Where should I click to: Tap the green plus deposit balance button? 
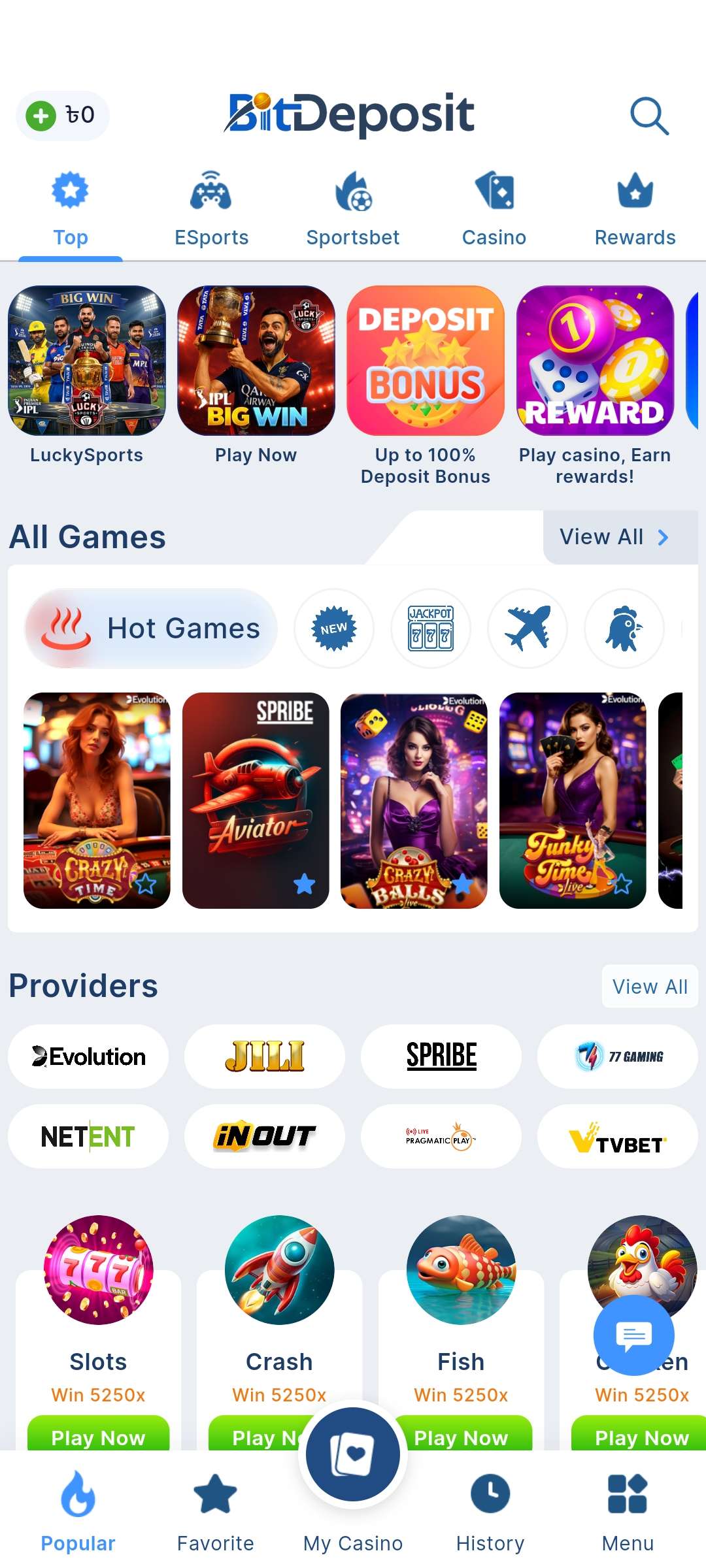[41, 116]
